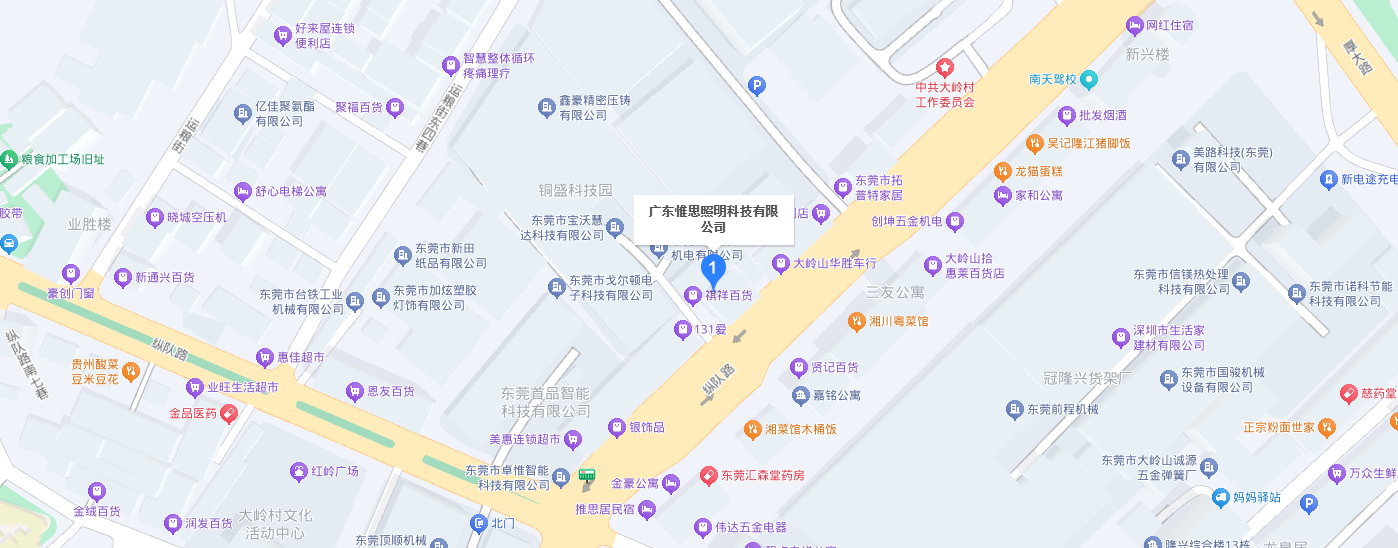Select the 中共大岭村工作委员会 marker
The width and height of the screenshot is (1398, 548).
tap(945, 68)
